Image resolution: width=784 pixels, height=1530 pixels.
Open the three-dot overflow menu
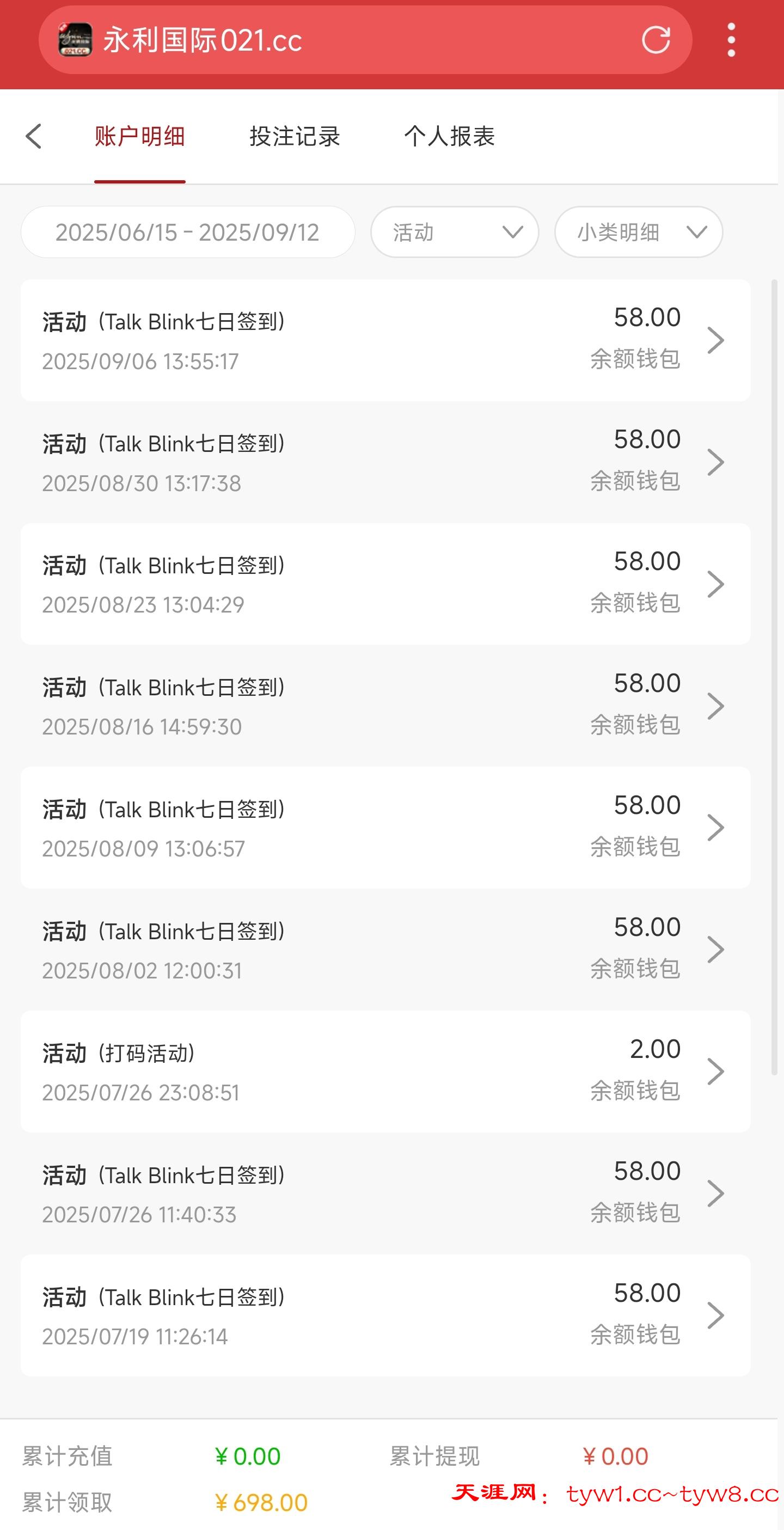click(731, 40)
